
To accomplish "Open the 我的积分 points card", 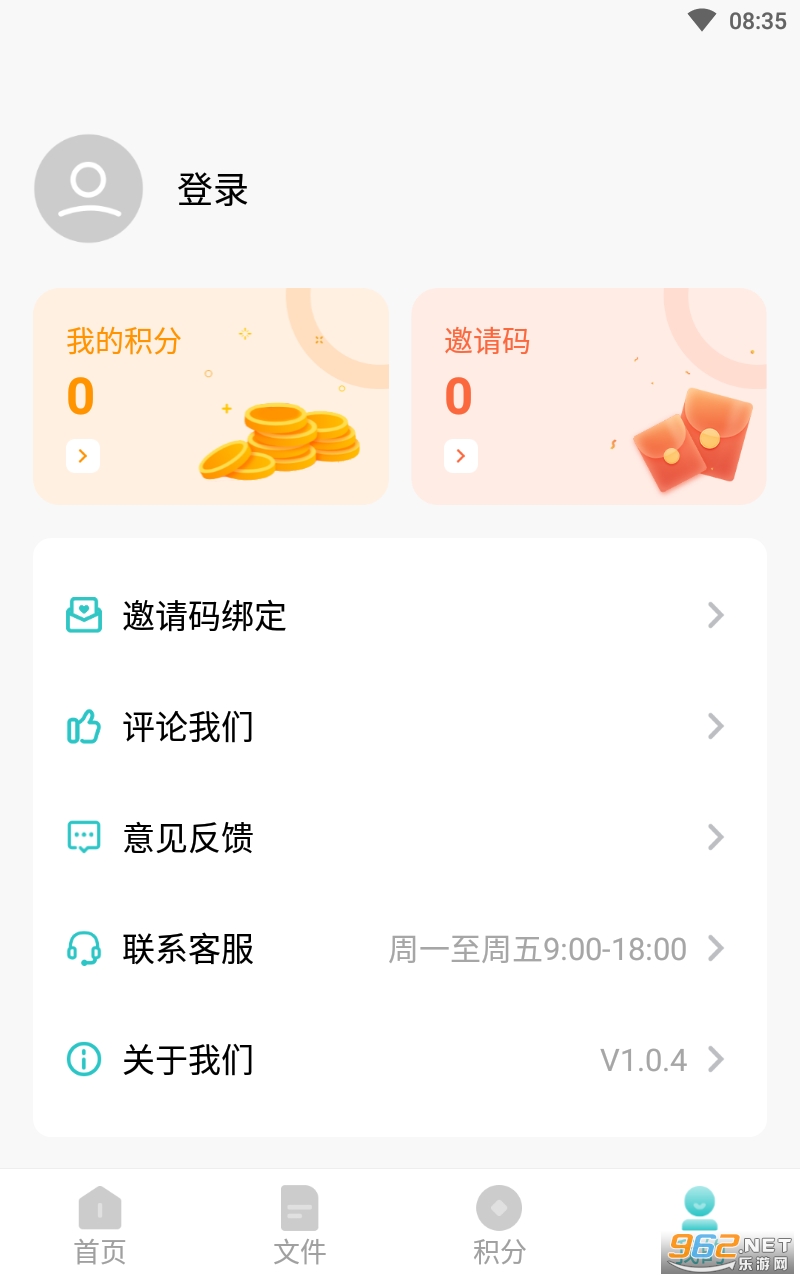I will (210, 396).
